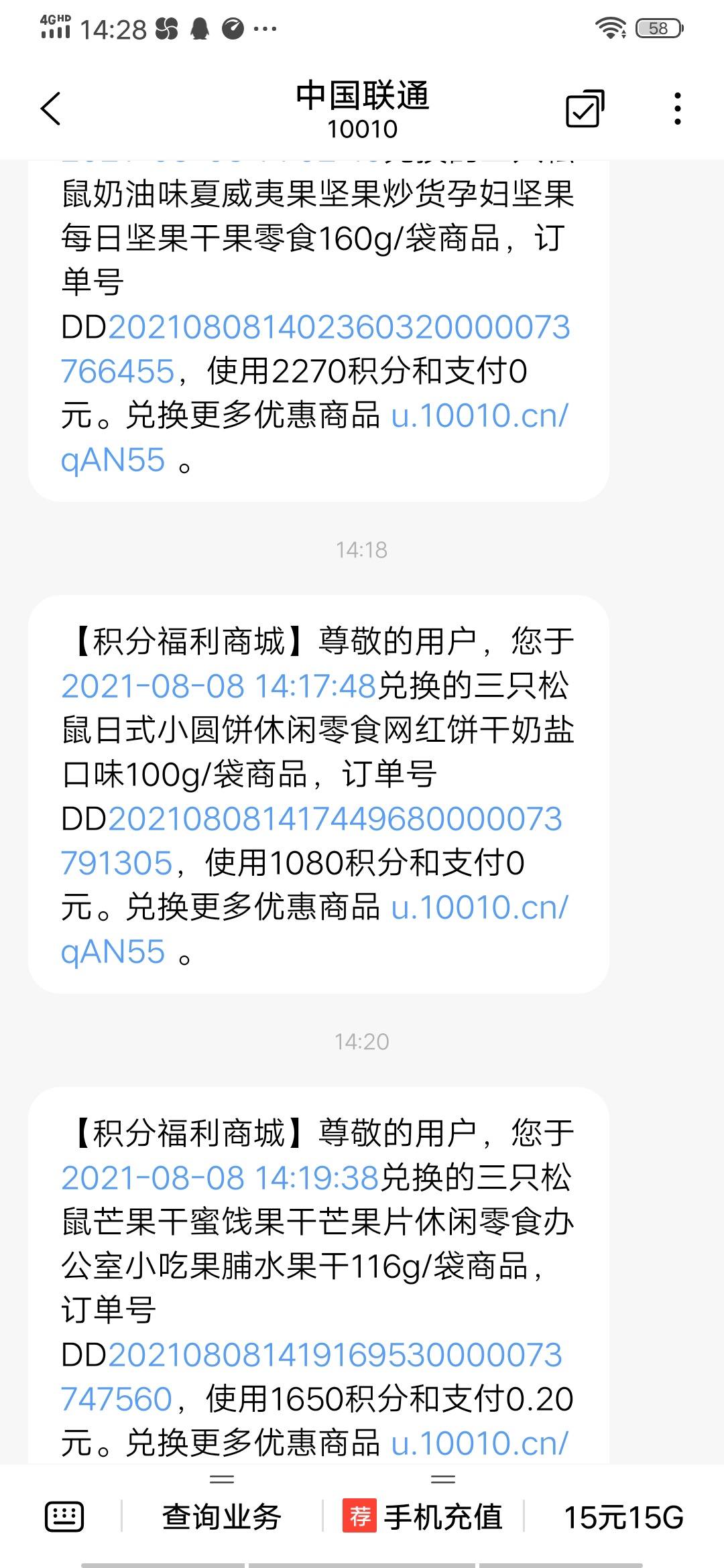Tap the 2021-08-08 14:17:48 date link
The height and width of the screenshot is (1568, 724).
coord(219,686)
